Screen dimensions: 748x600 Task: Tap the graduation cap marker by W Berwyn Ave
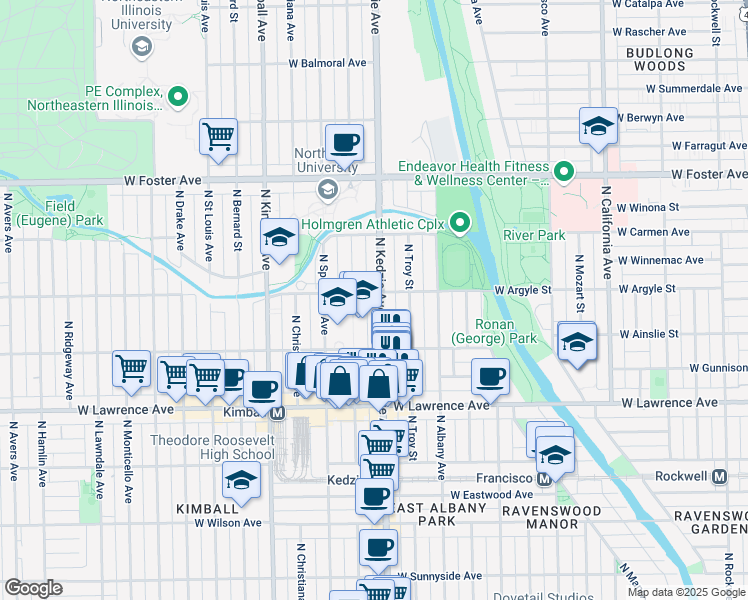tap(598, 126)
